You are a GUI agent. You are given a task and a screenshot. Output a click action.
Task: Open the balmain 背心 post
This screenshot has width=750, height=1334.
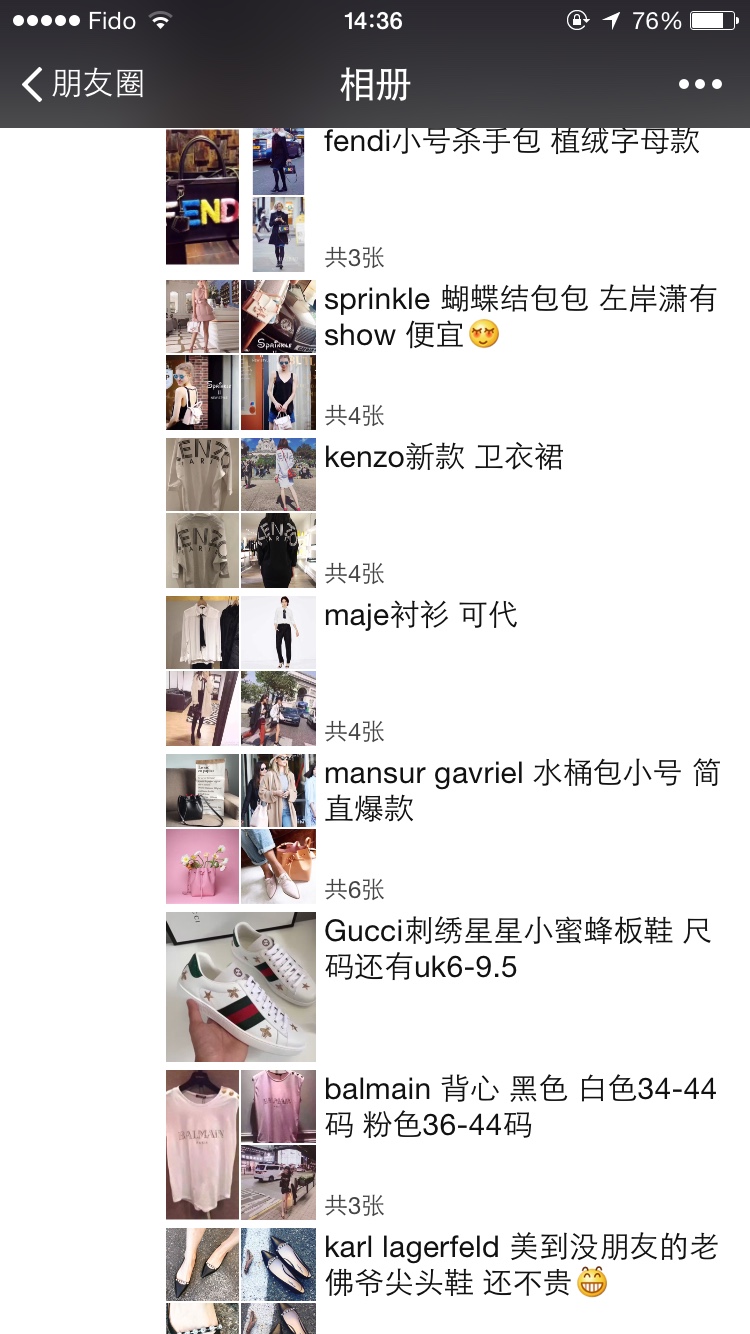pyautogui.click(x=520, y=1106)
